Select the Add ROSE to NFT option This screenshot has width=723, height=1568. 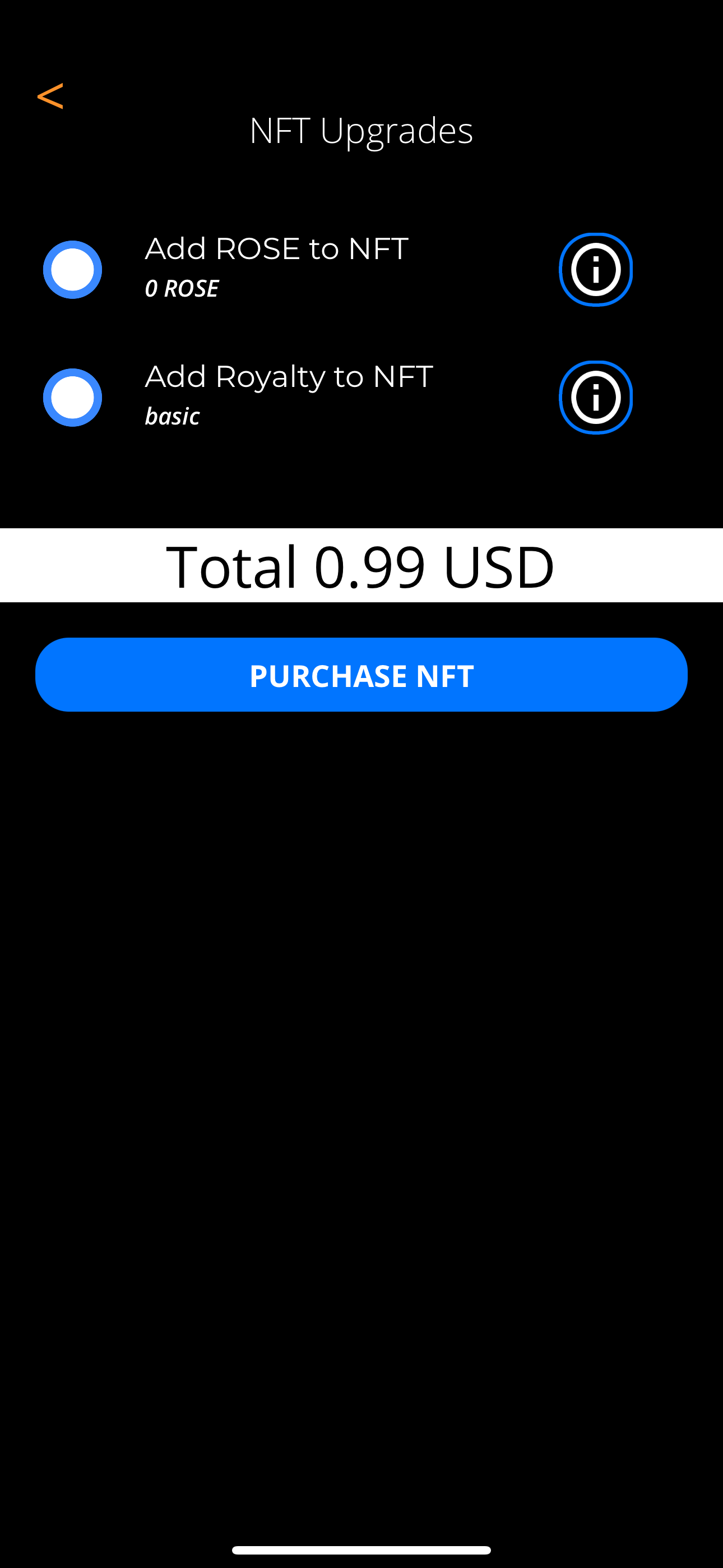coord(72,270)
